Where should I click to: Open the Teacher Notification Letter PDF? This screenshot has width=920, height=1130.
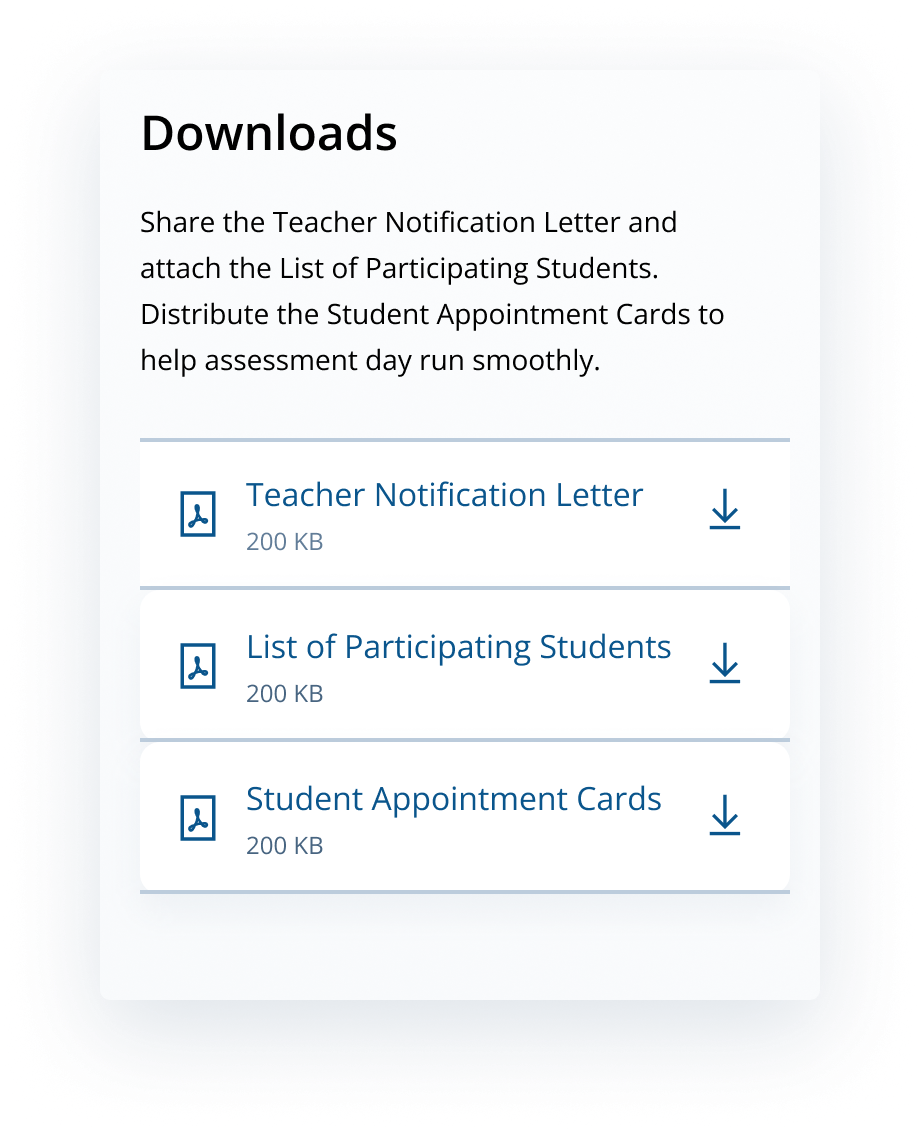pos(444,496)
